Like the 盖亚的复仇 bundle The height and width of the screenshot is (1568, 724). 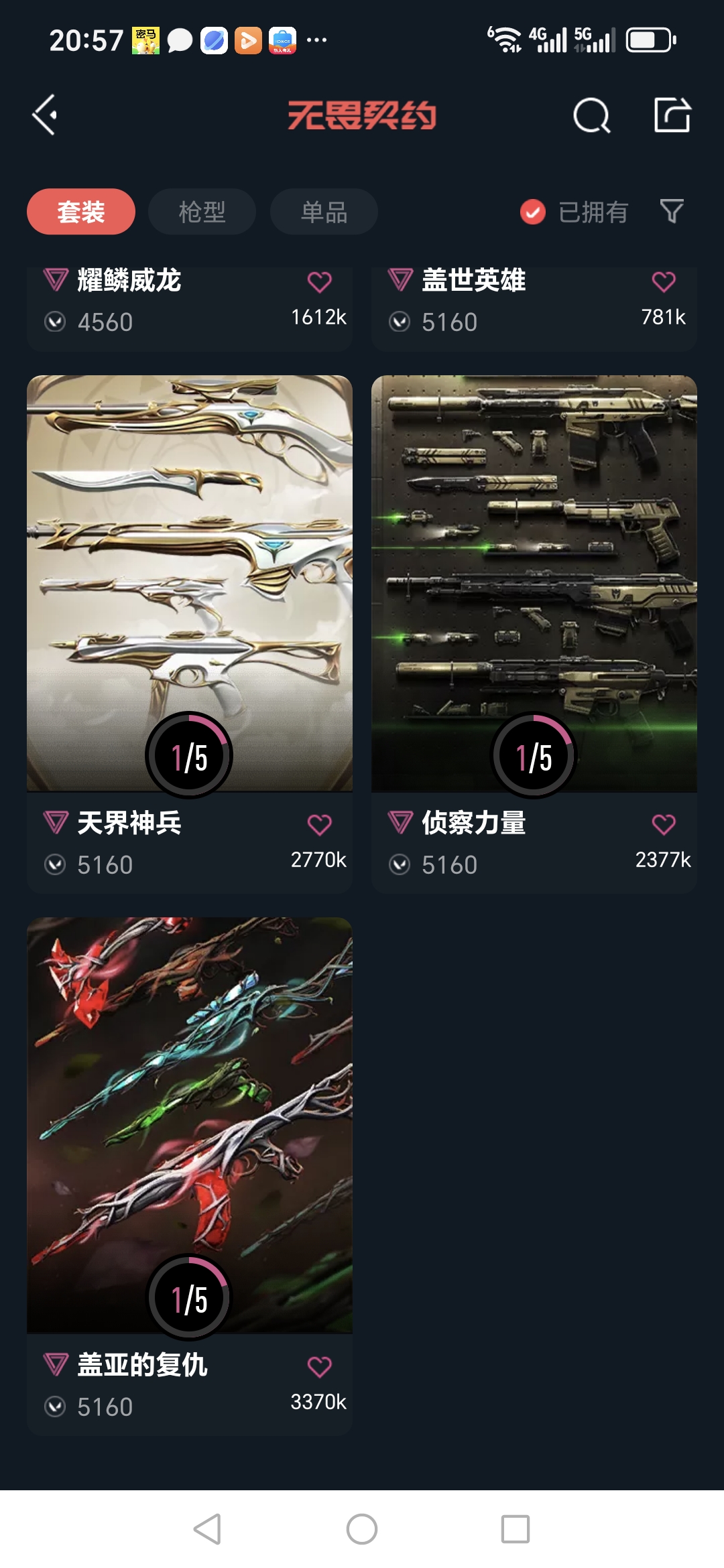tap(319, 1367)
